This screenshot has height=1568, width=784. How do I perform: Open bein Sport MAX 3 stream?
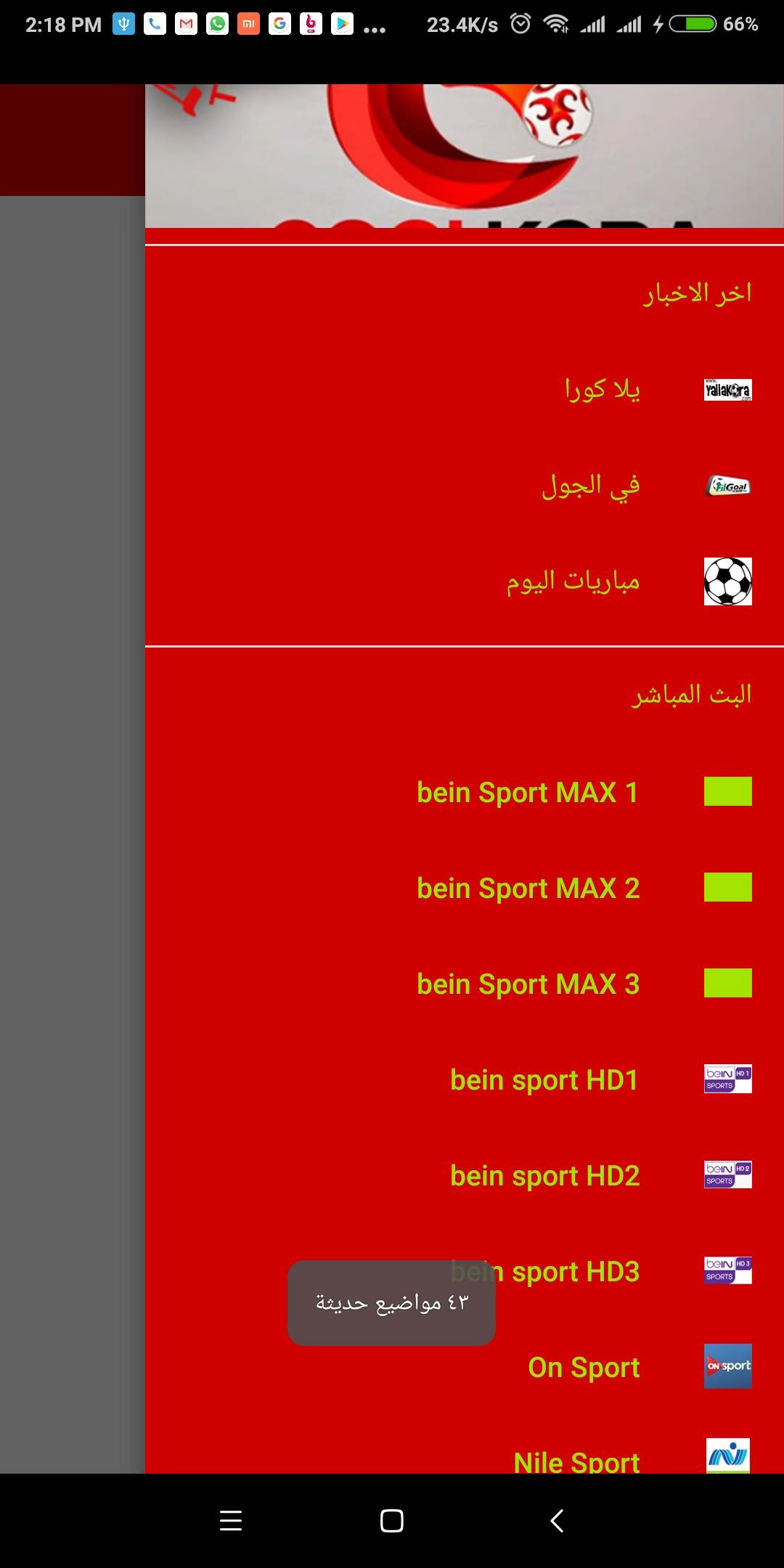[x=528, y=984]
